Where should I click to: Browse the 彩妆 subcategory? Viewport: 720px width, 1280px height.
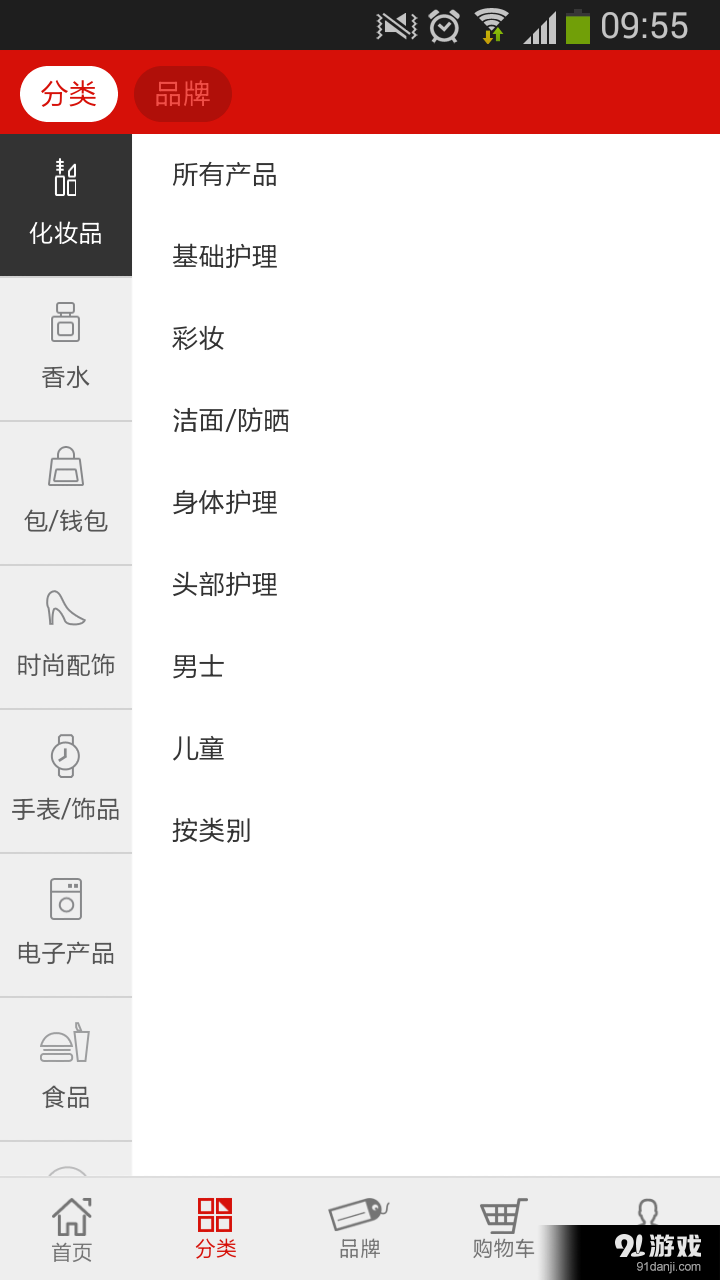[199, 339]
